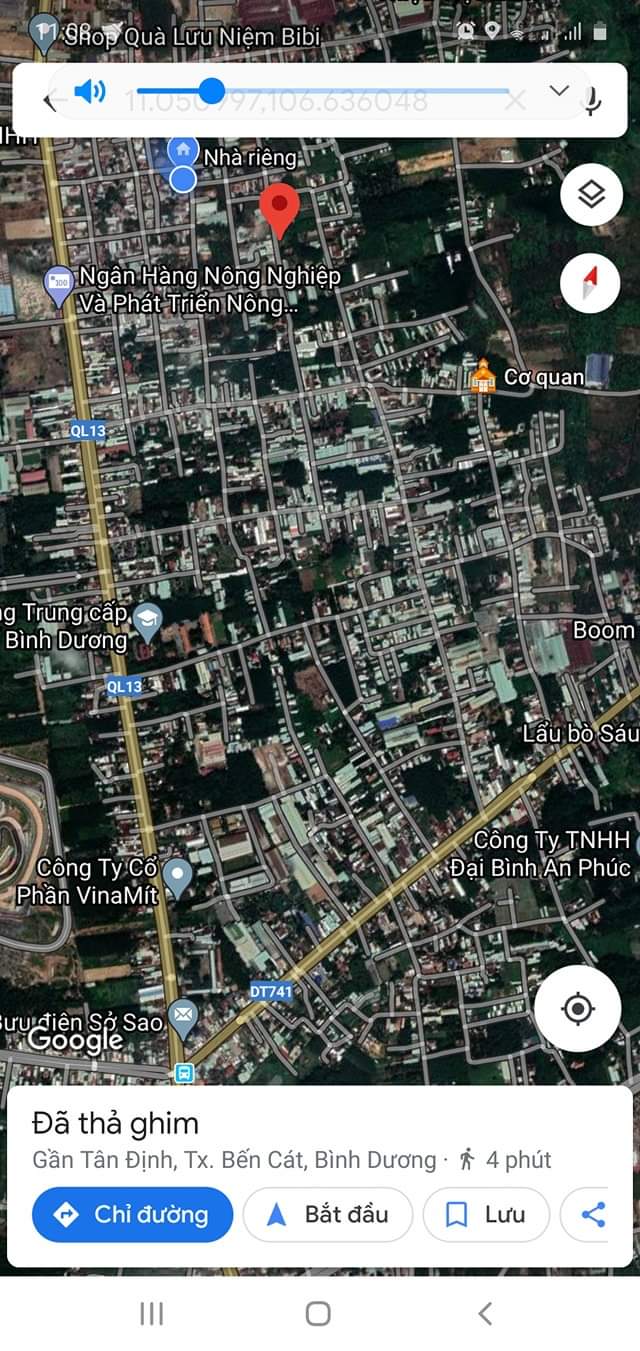Tap Chỉ đường for directions

[133, 1215]
